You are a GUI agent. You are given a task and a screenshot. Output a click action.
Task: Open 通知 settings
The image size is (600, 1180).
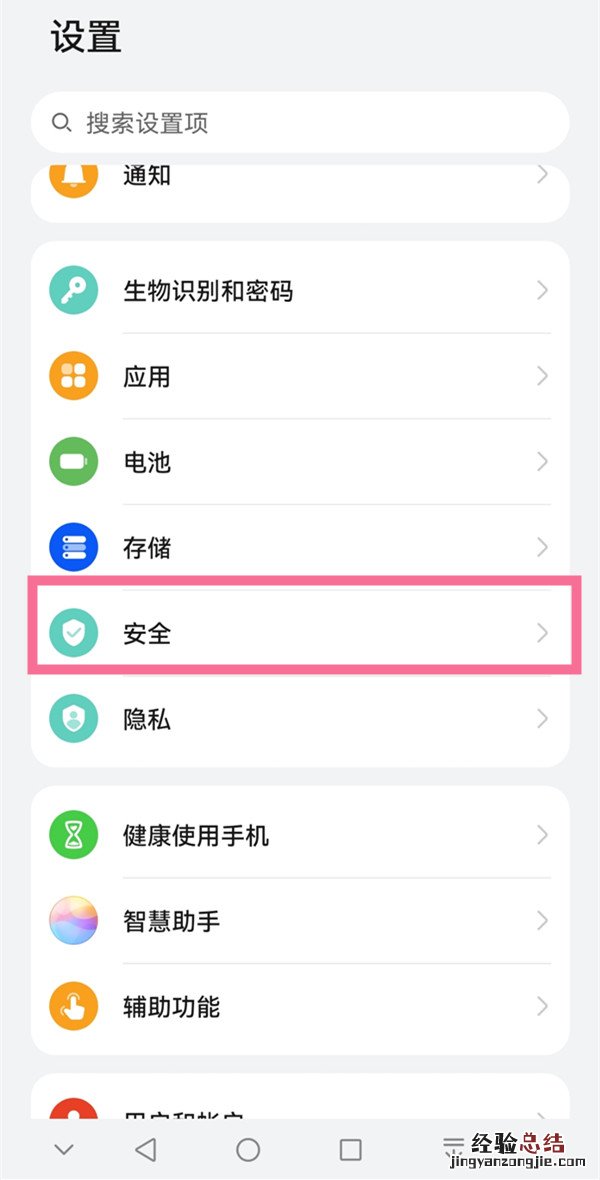[300, 177]
